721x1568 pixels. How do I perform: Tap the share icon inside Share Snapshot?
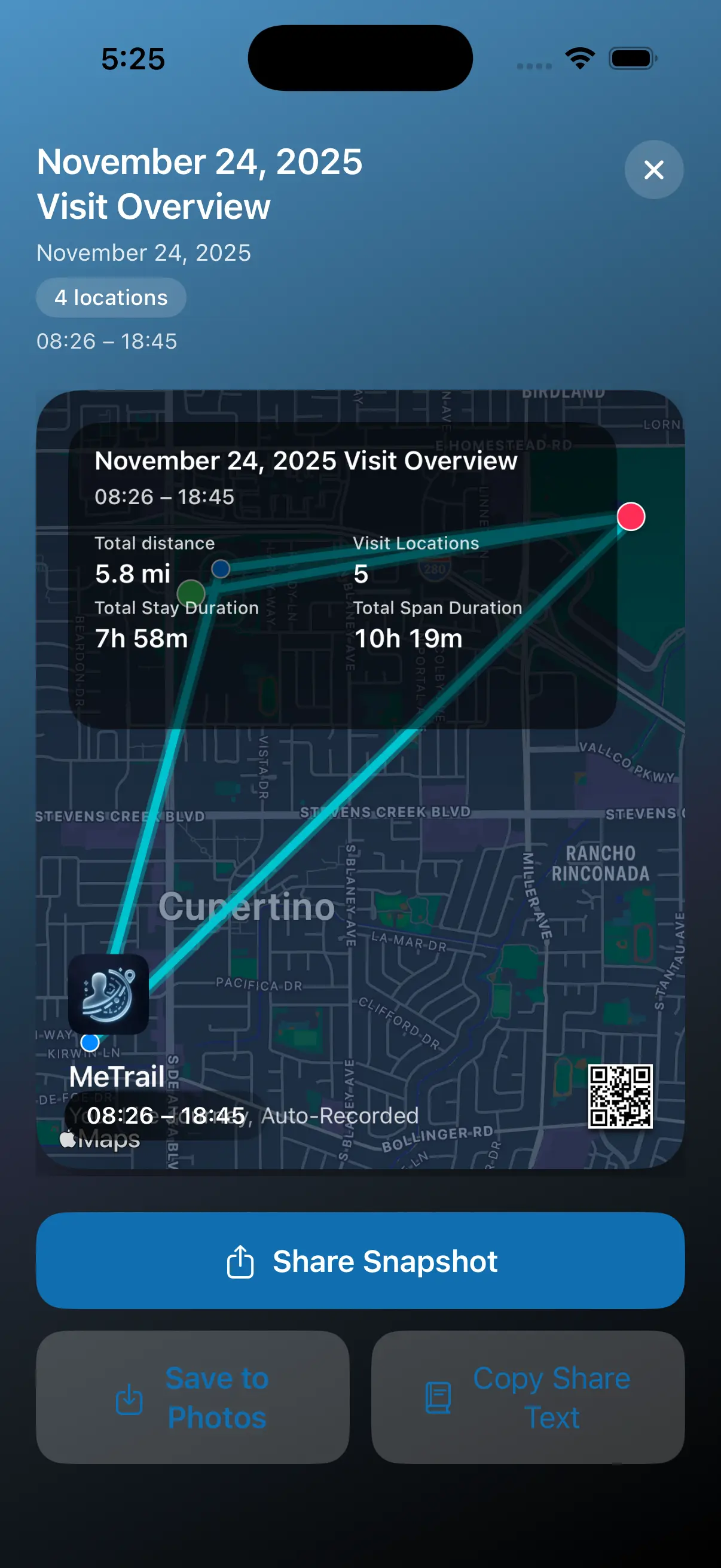pos(241,1261)
